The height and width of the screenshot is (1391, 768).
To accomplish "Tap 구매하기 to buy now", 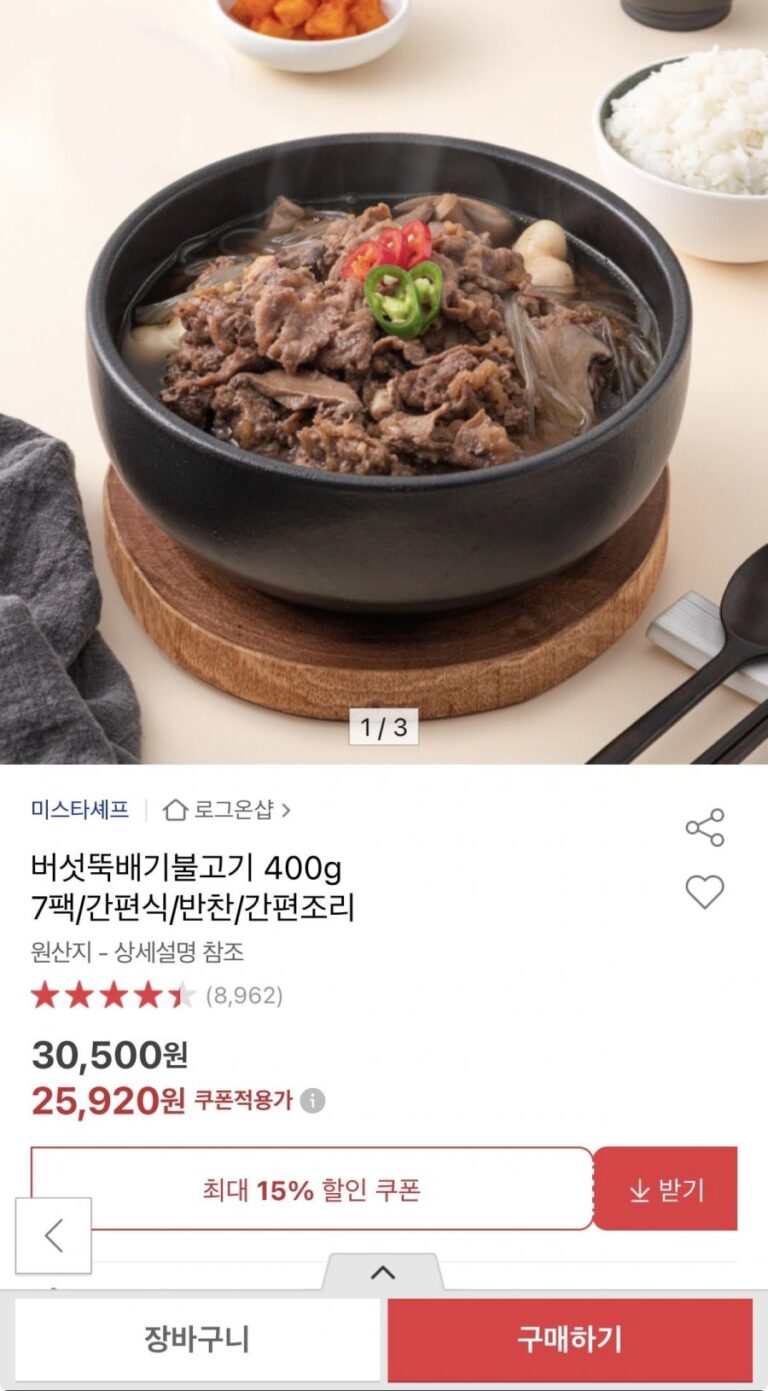I will pos(570,1339).
